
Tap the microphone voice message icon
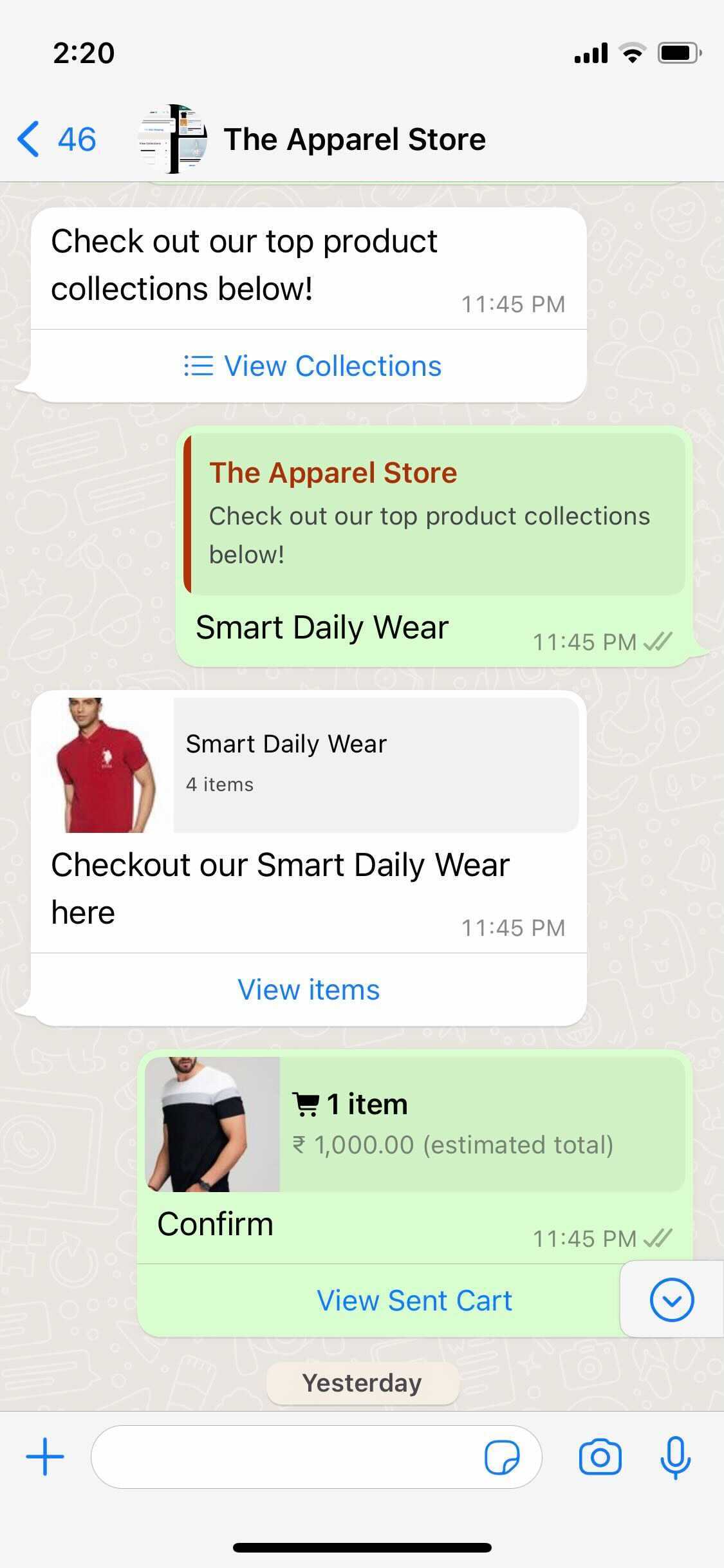(675, 1457)
